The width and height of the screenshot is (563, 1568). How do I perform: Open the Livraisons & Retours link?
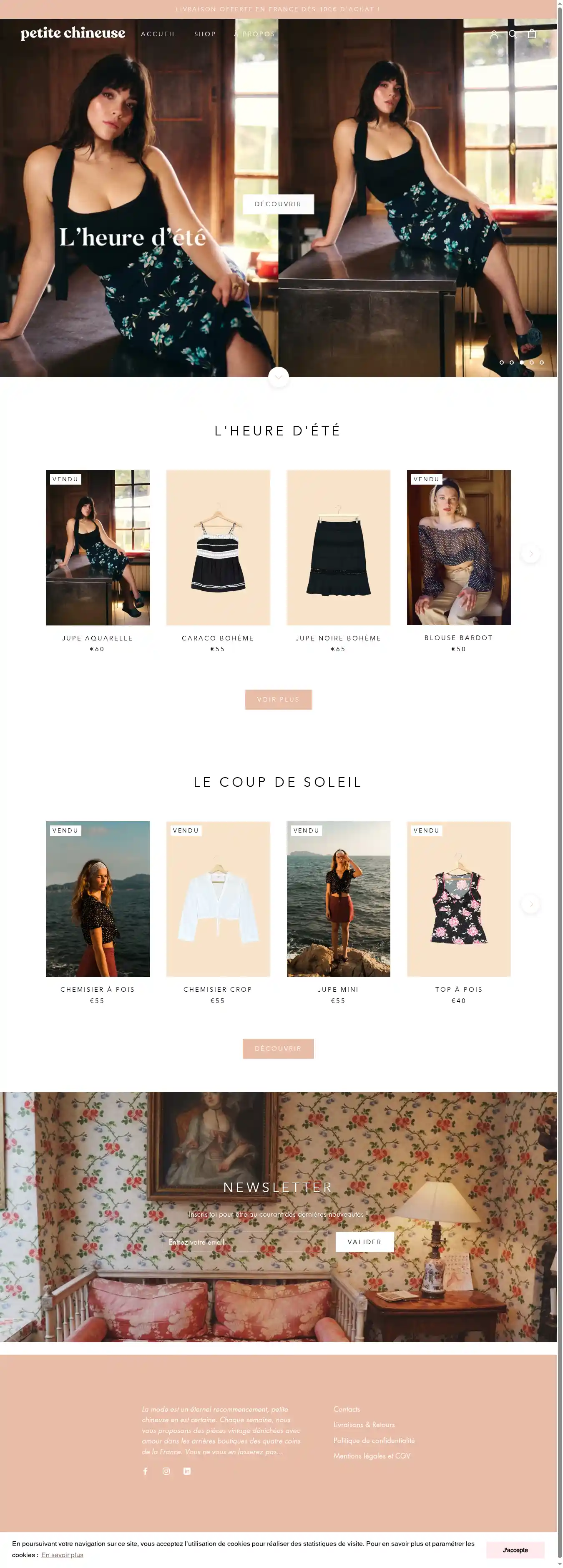point(364,1424)
